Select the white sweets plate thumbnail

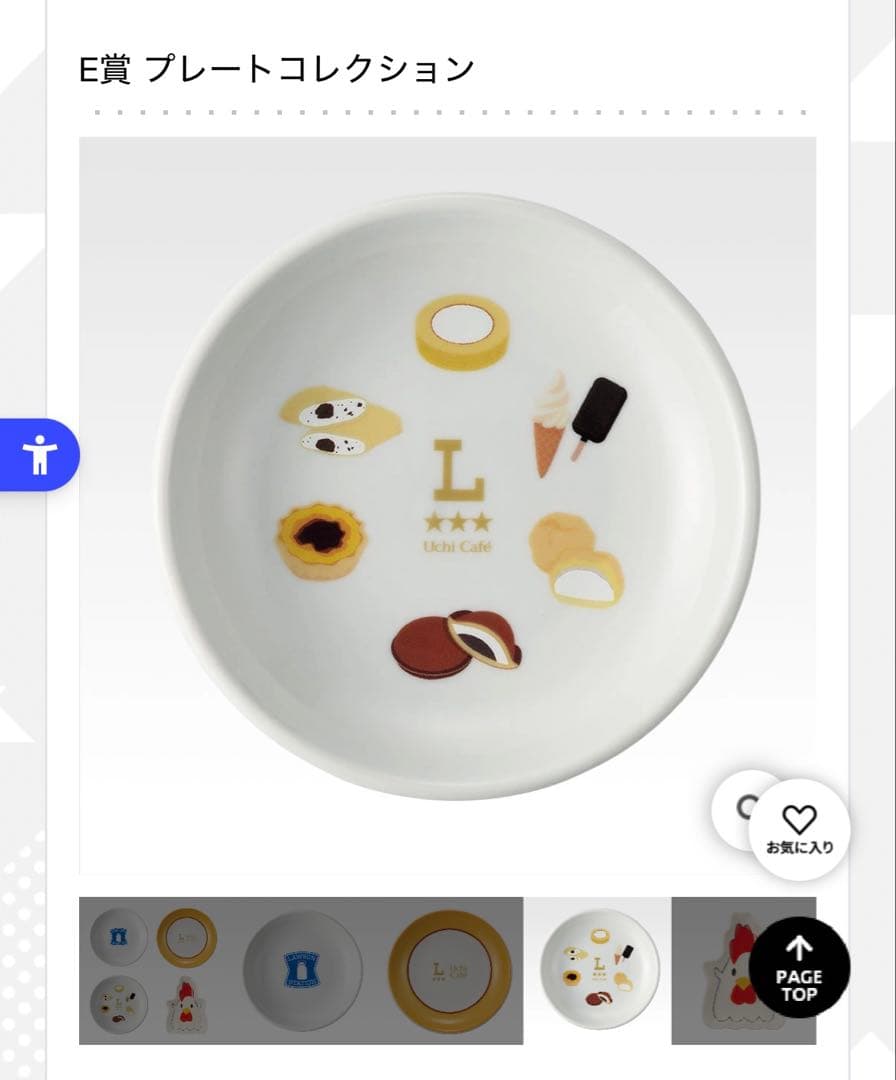[x=598, y=970]
